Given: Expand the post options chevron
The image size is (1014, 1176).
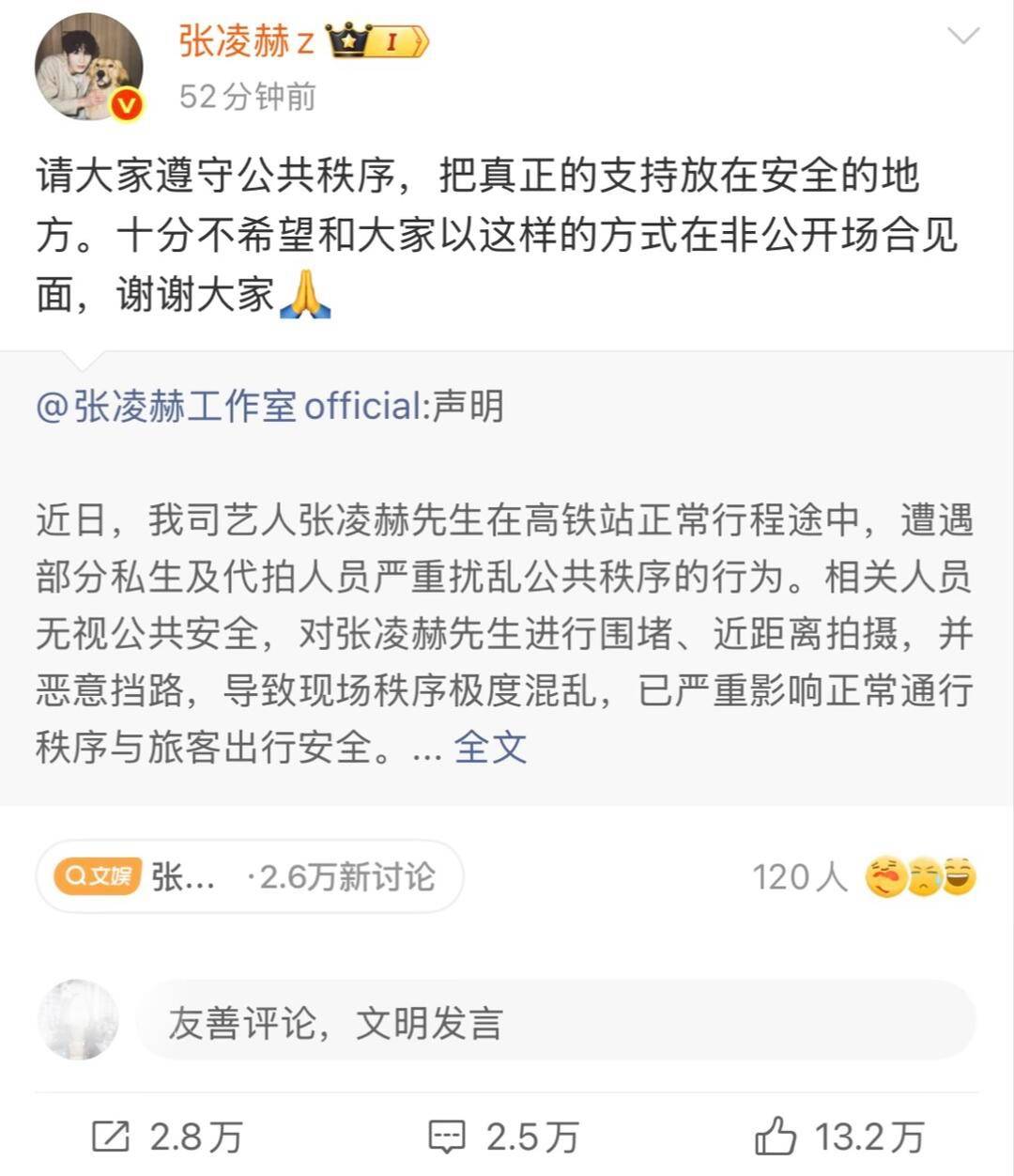Looking at the screenshot, I should [x=963, y=38].
